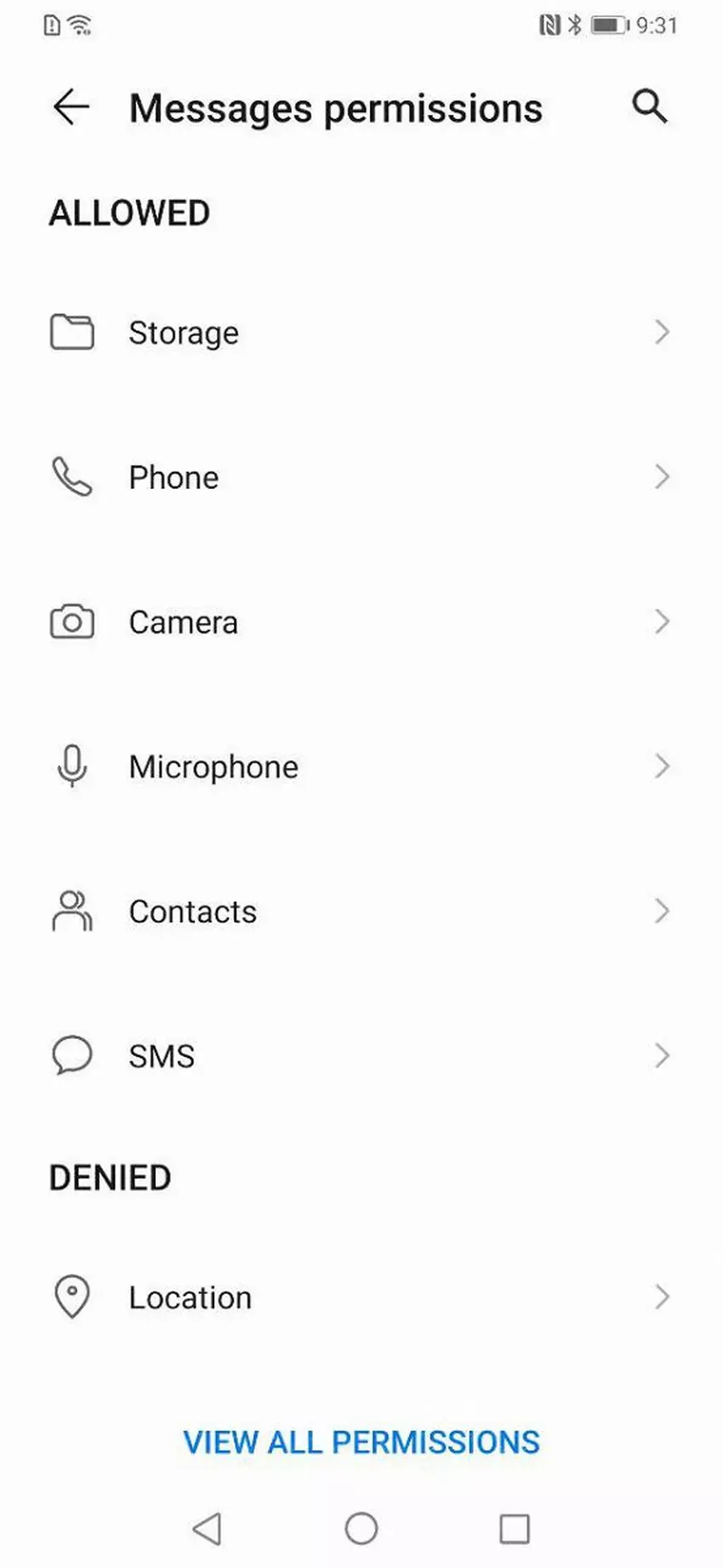Go back using the header arrow
The width and height of the screenshot is (723, 1568).
click(71, 107)
